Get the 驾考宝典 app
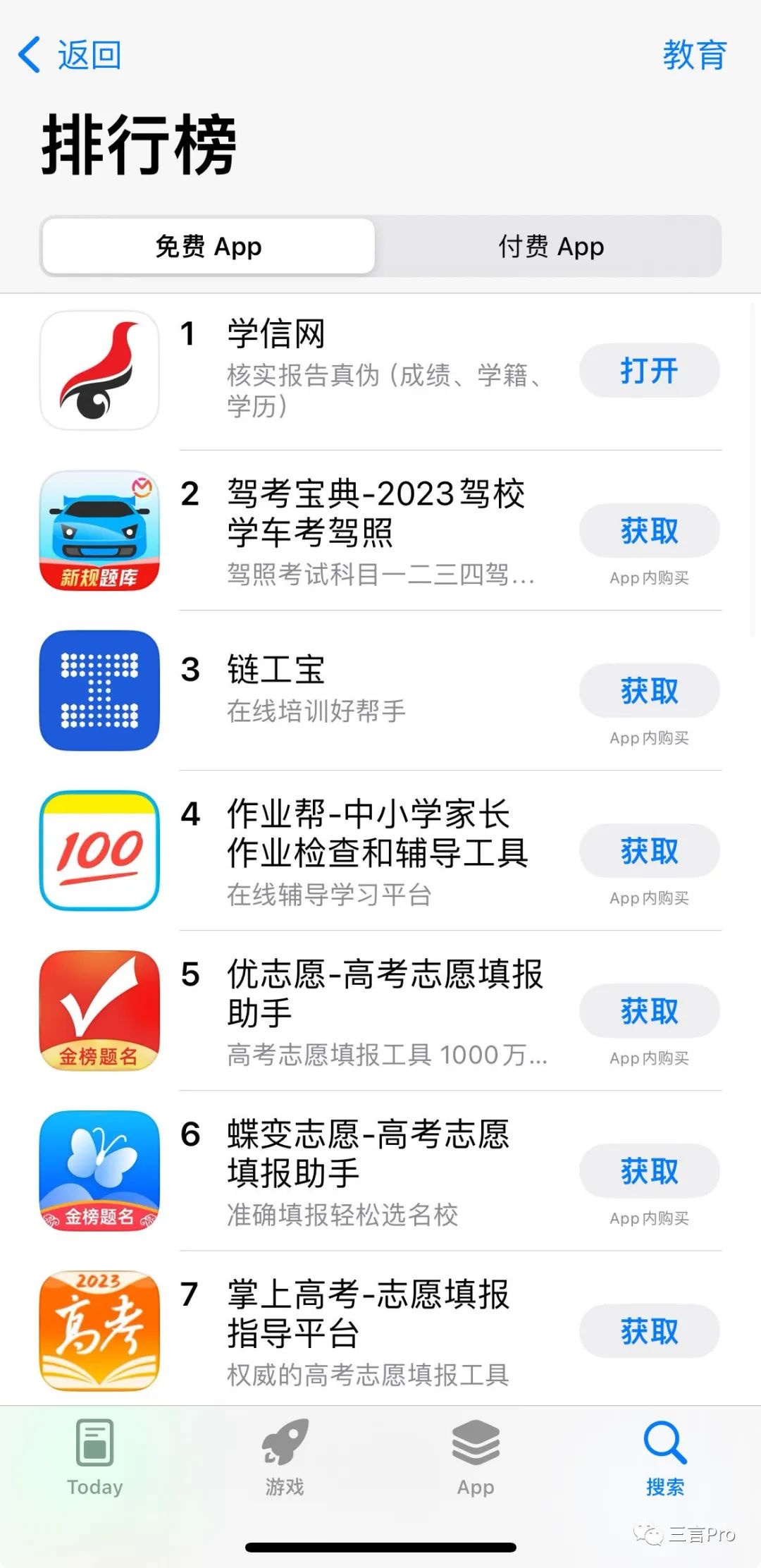Screen dimensions: 761x1568 [x=649, y=531]
